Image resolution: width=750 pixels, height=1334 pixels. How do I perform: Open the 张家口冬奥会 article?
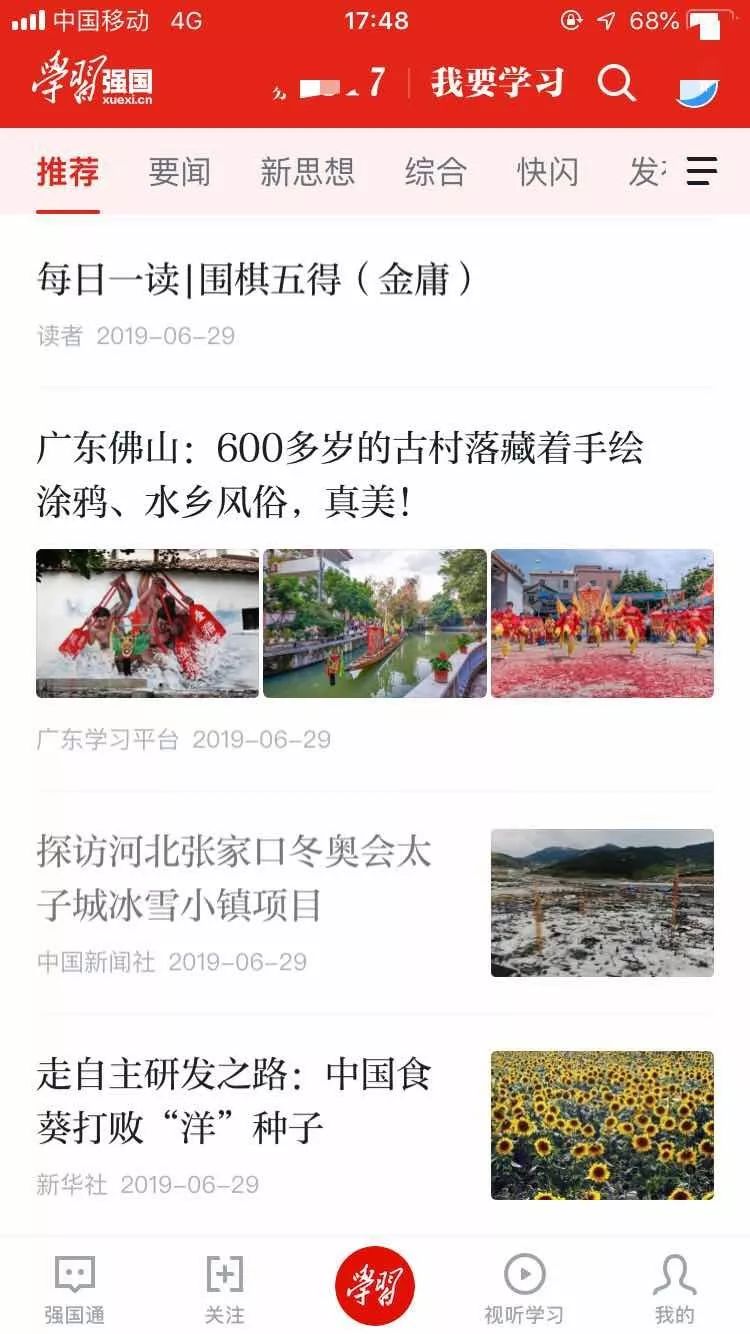230,878
